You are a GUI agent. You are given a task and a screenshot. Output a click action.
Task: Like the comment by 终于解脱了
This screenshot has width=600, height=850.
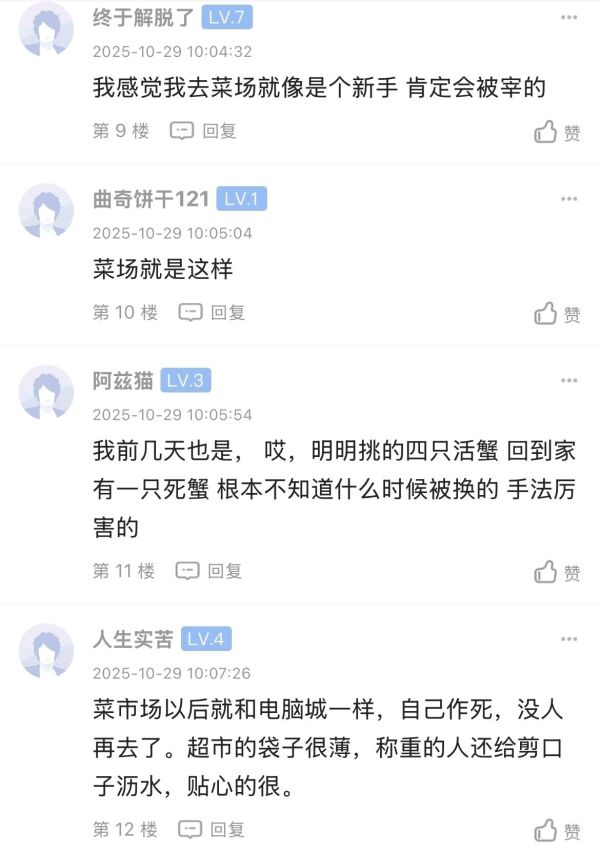coord(557,132)
